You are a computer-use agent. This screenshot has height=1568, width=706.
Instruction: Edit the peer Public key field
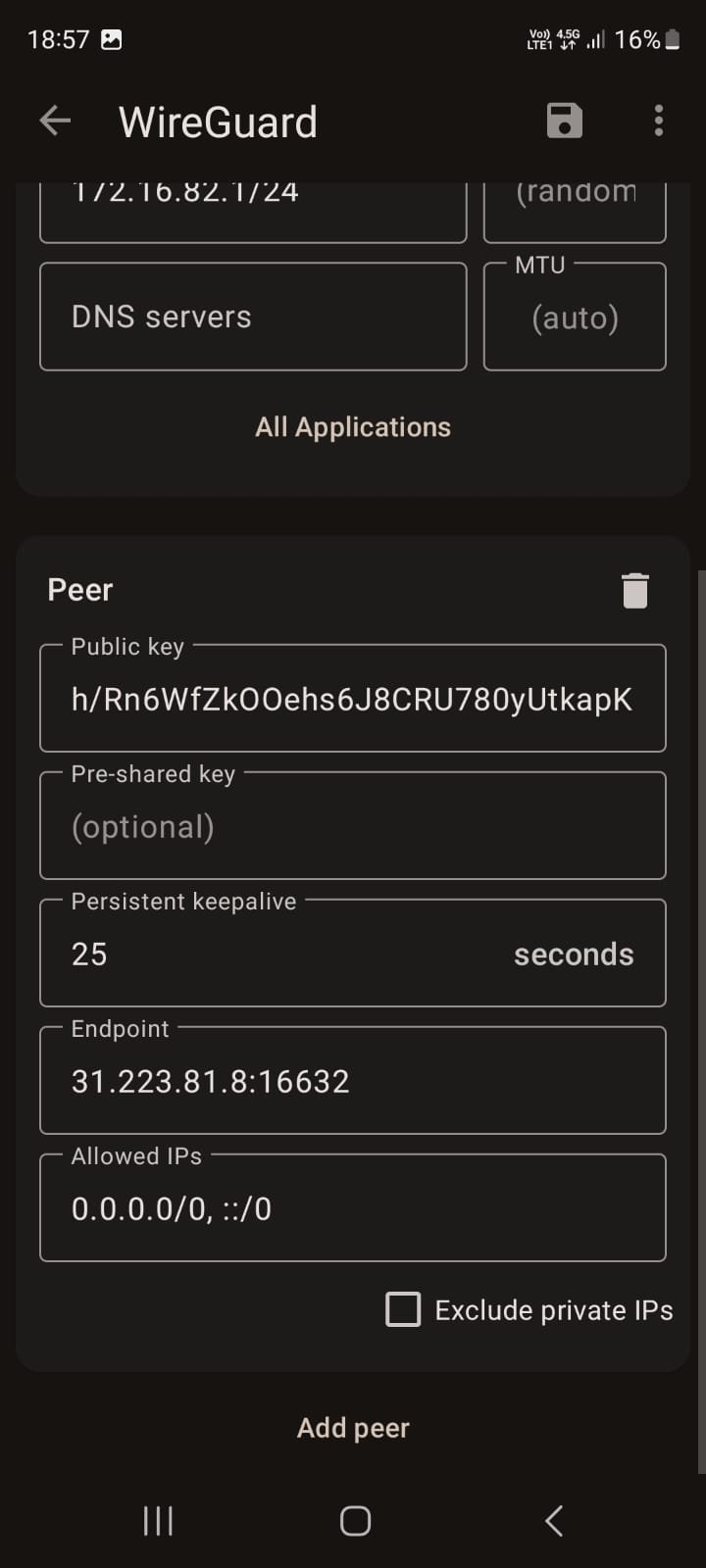(353, 698)
